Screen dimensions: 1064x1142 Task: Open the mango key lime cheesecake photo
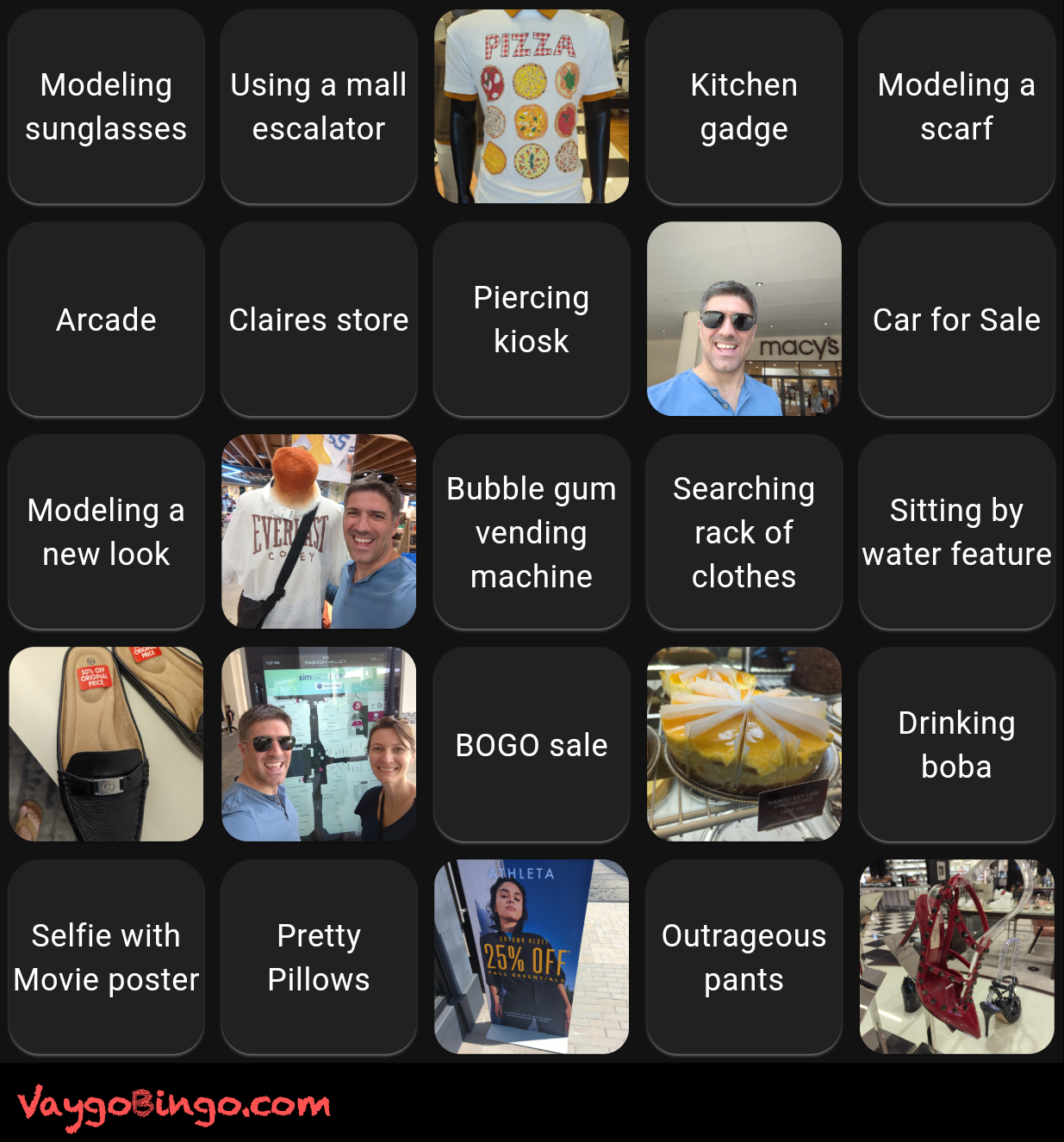(x=744, y=744)
